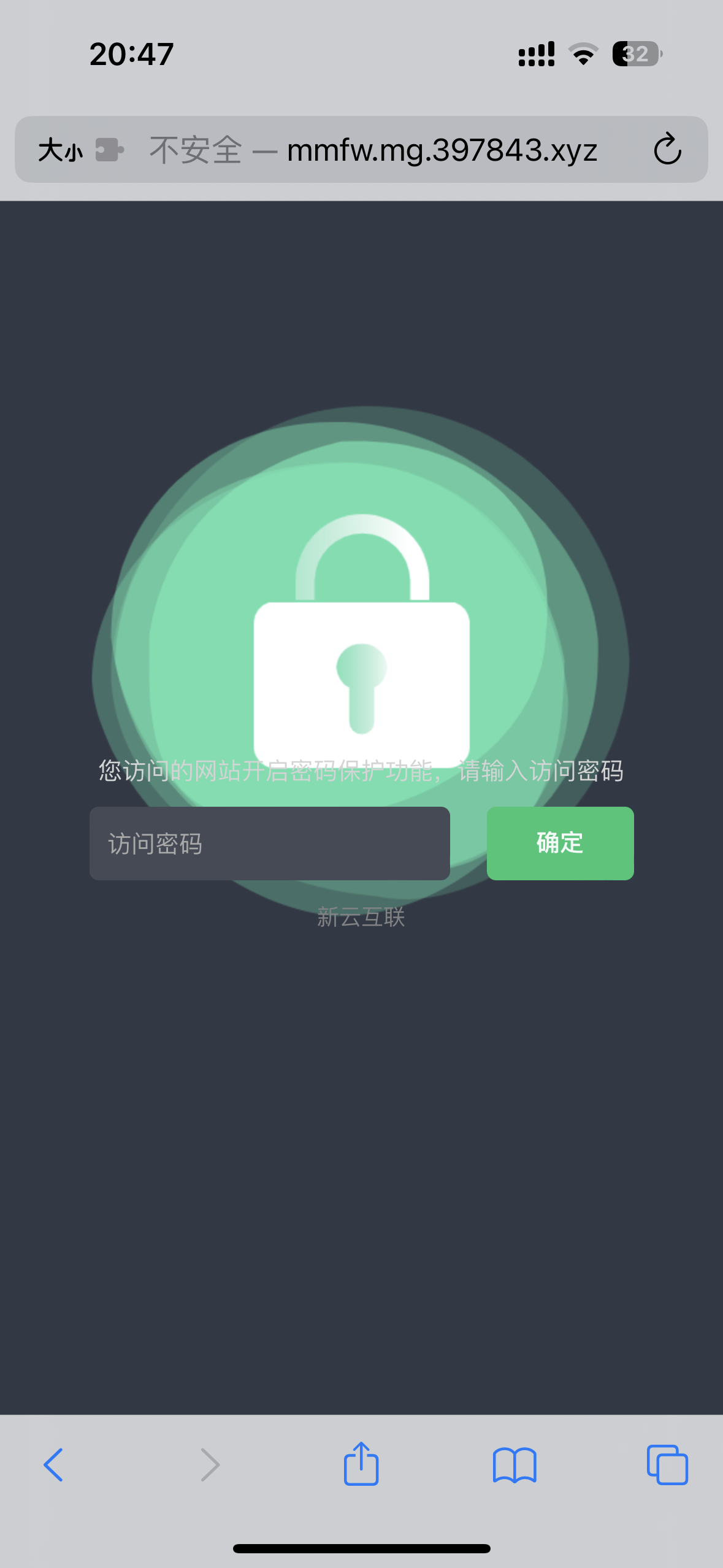Share this page
The width and height of the screenshot is (723, 1568).
point(361,1464)
